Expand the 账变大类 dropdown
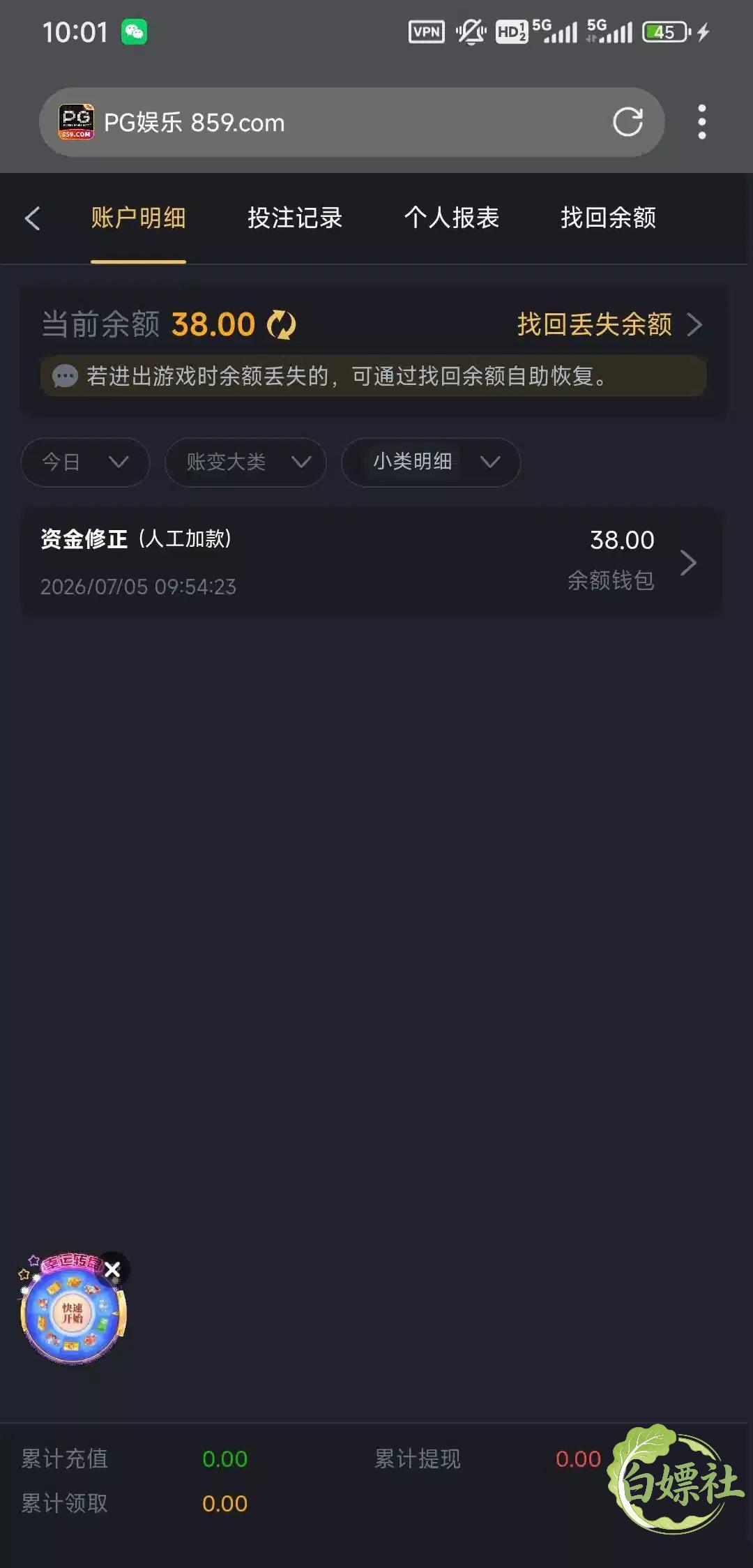Viewport: 753px width, 1568px height. [x=245, y=462]
